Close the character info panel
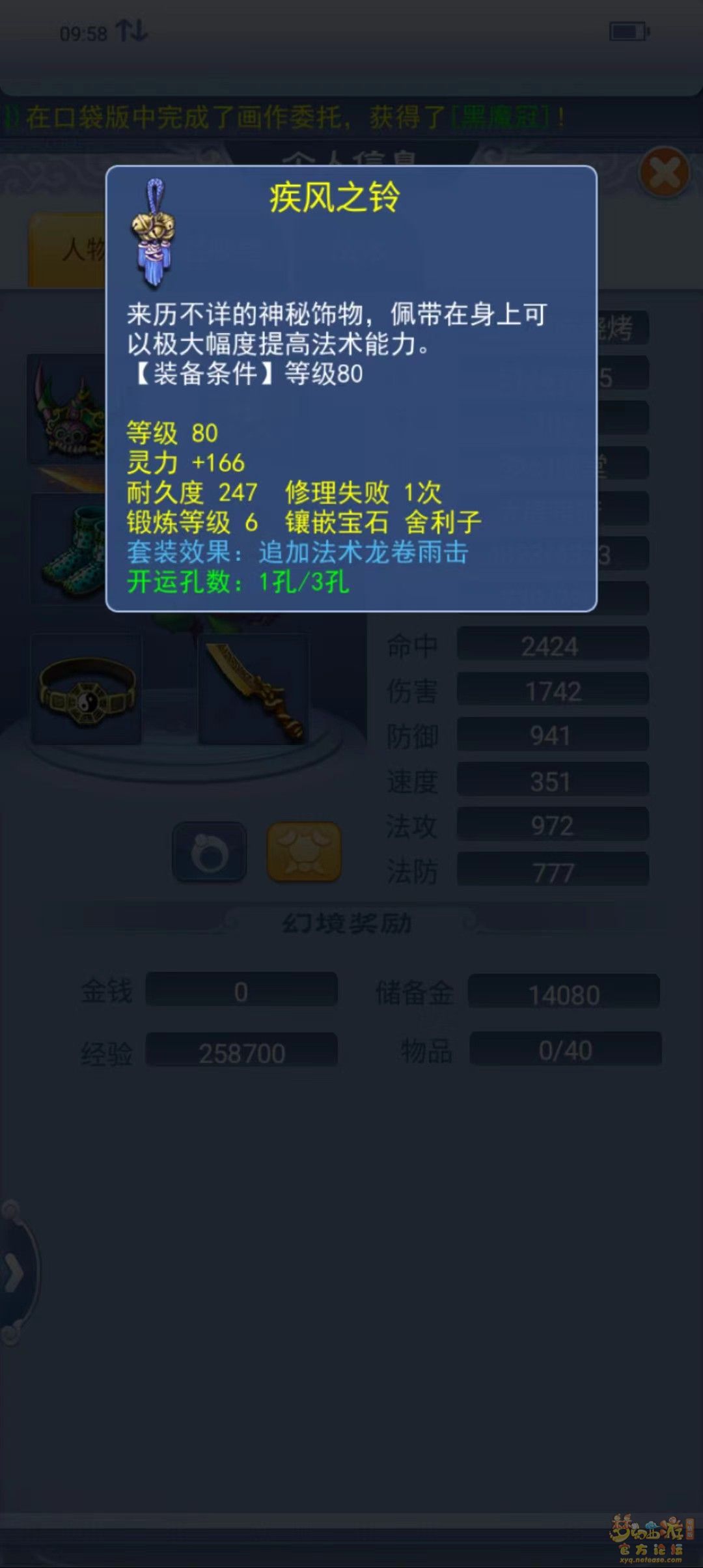The width and height of the screenshot is (703, 1568). click(x=664, y=173)
